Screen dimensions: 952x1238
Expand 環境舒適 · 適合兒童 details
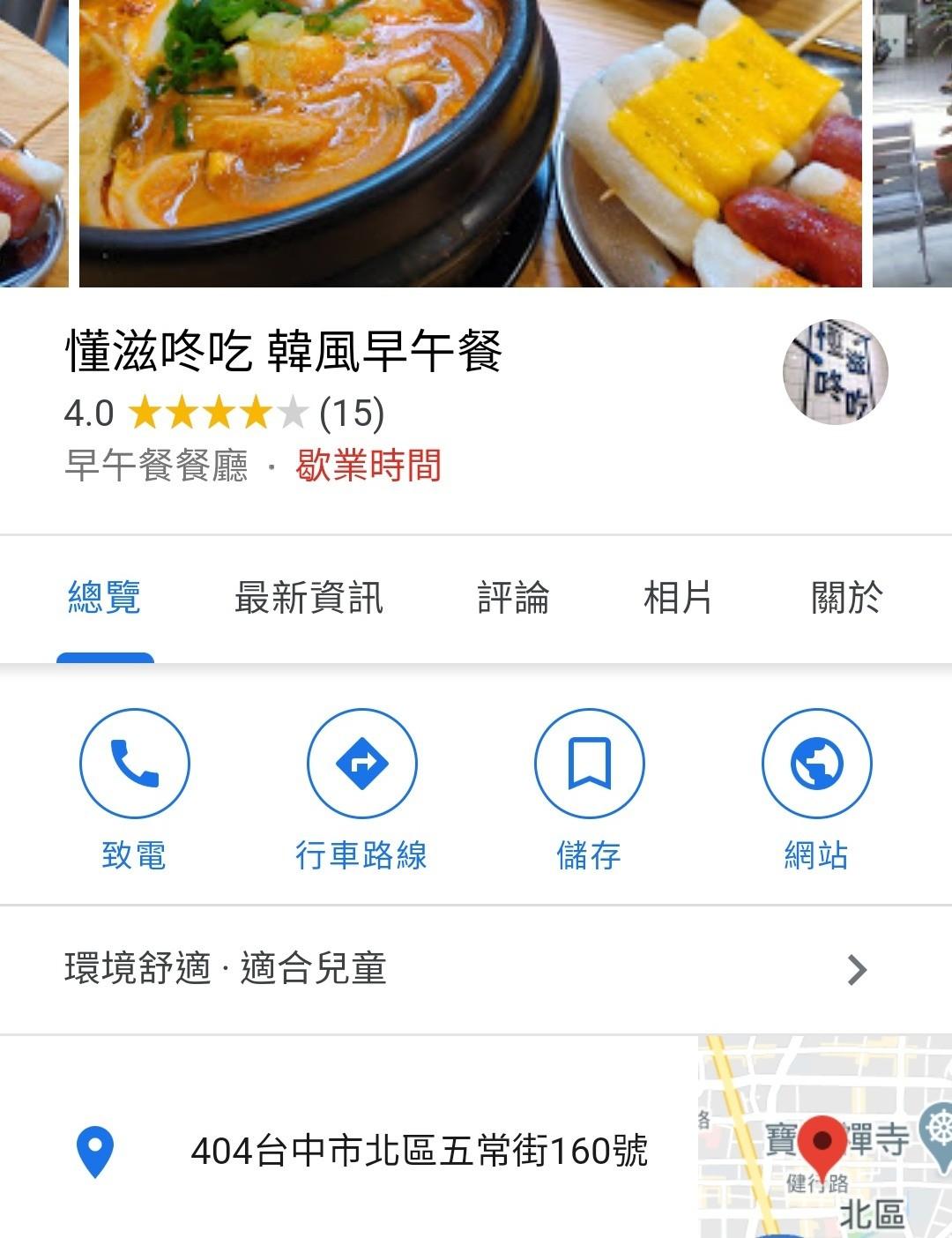point(465,969)
